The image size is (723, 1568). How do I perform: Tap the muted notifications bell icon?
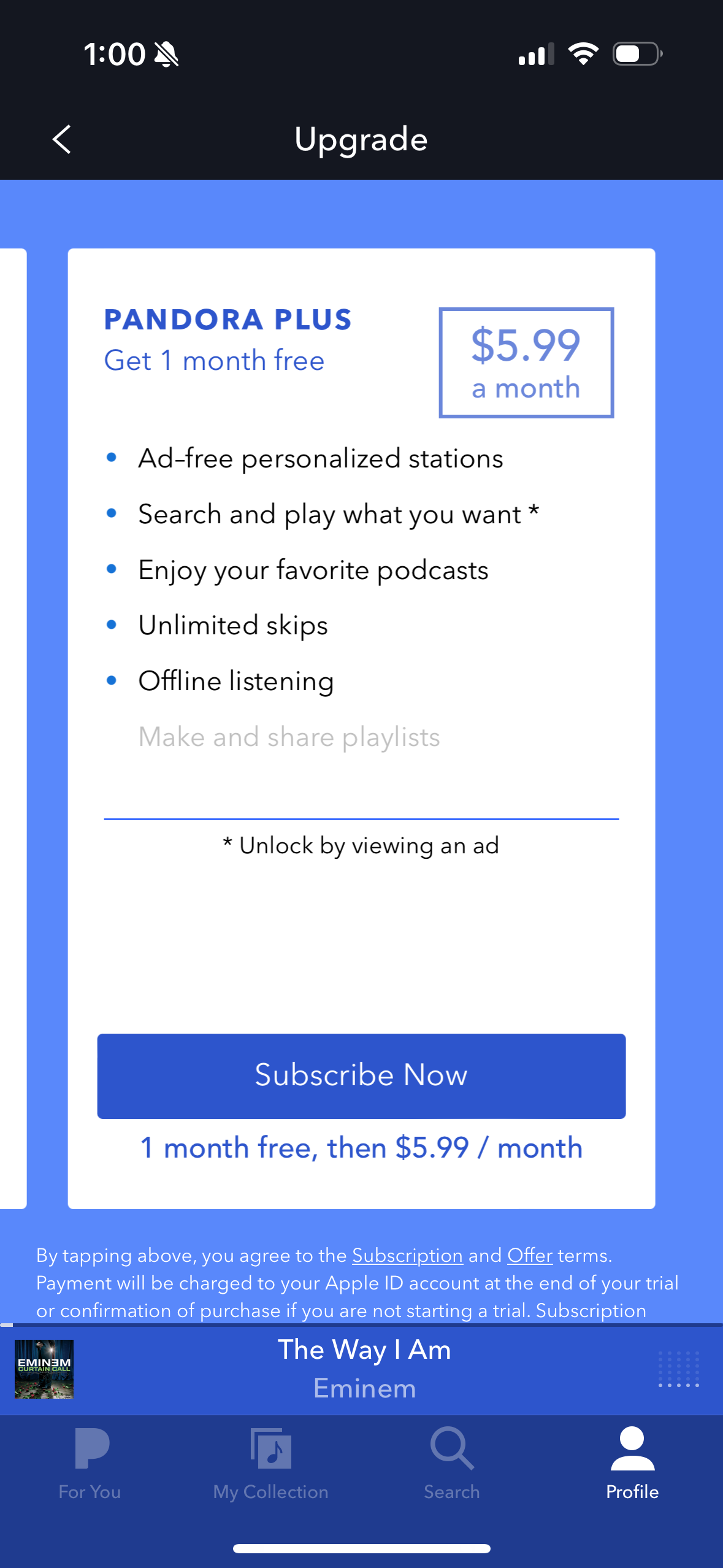[166, 55]
